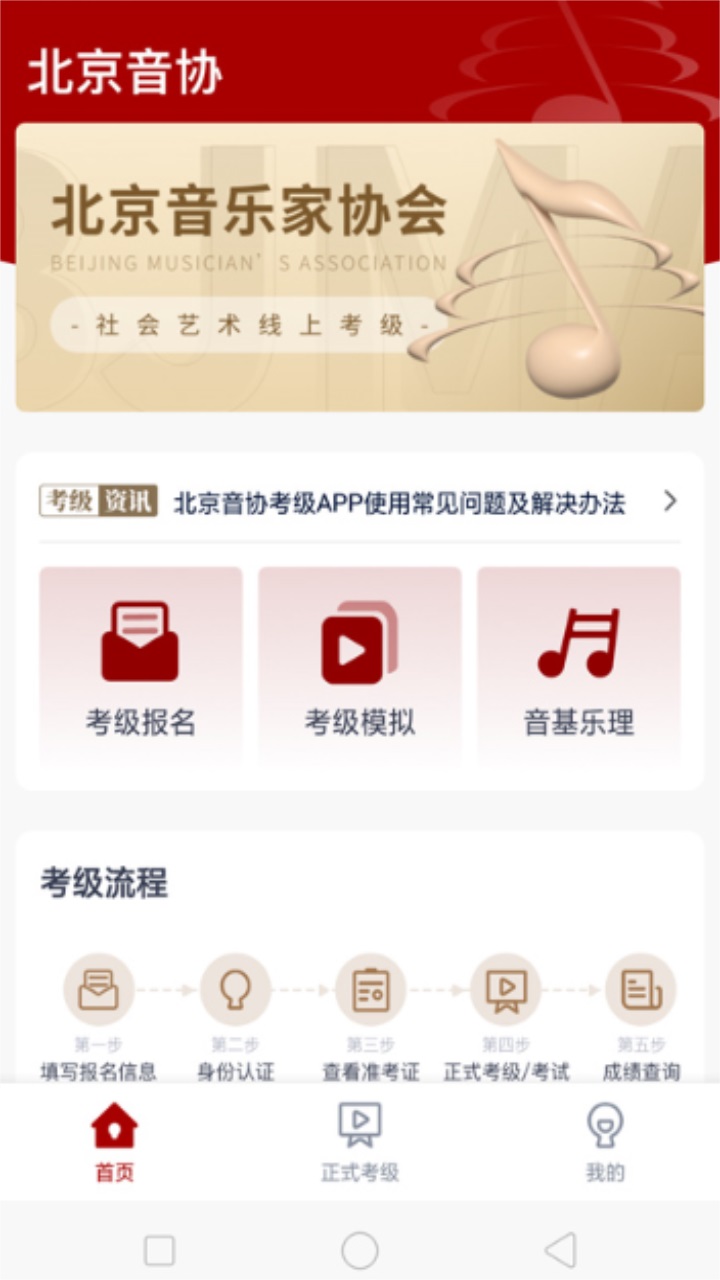This screenshot has width=720, height=1280.
Task: Click the 考级资讯 news badge icon
Action: [96, 501]
